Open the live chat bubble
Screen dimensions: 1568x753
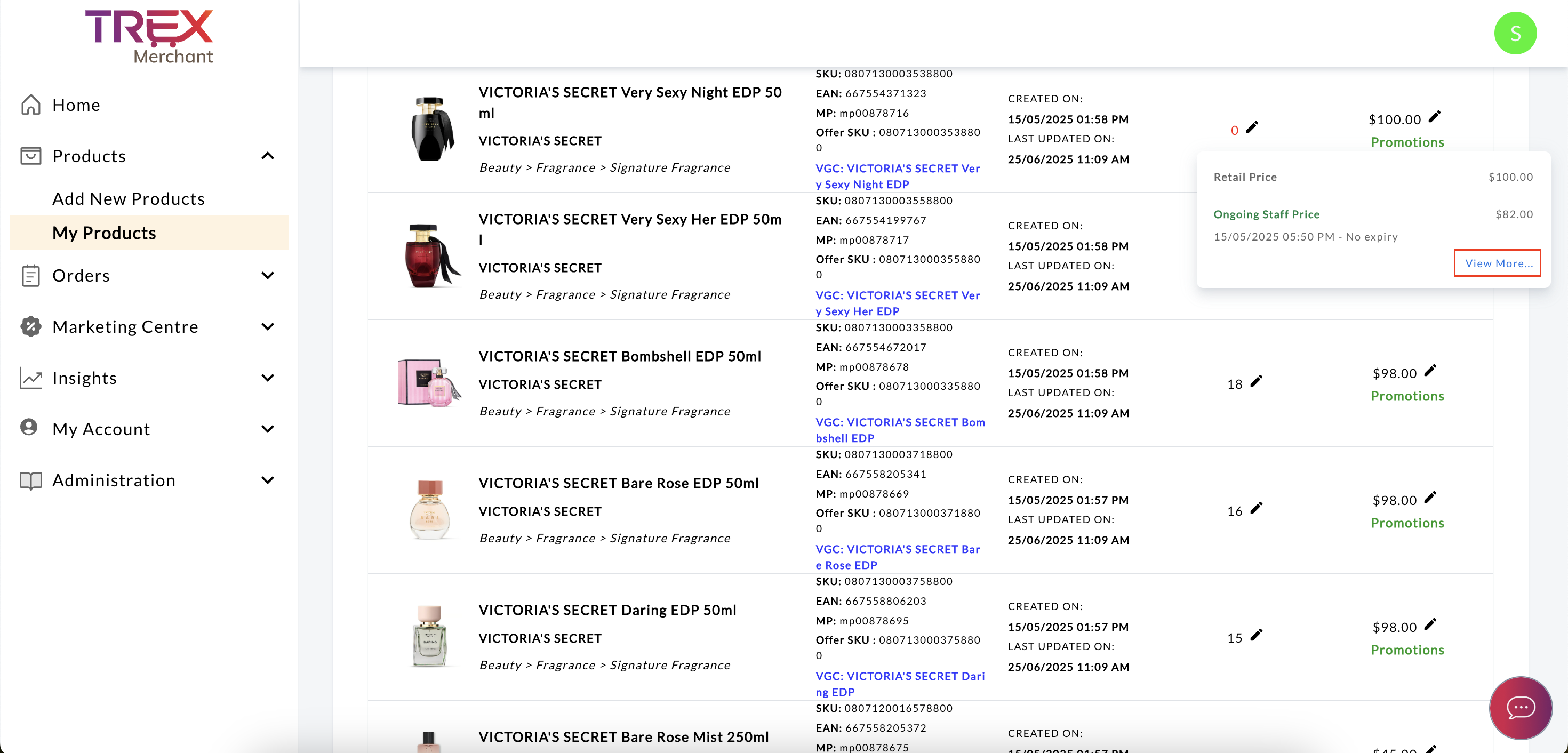click(1520, 707)
